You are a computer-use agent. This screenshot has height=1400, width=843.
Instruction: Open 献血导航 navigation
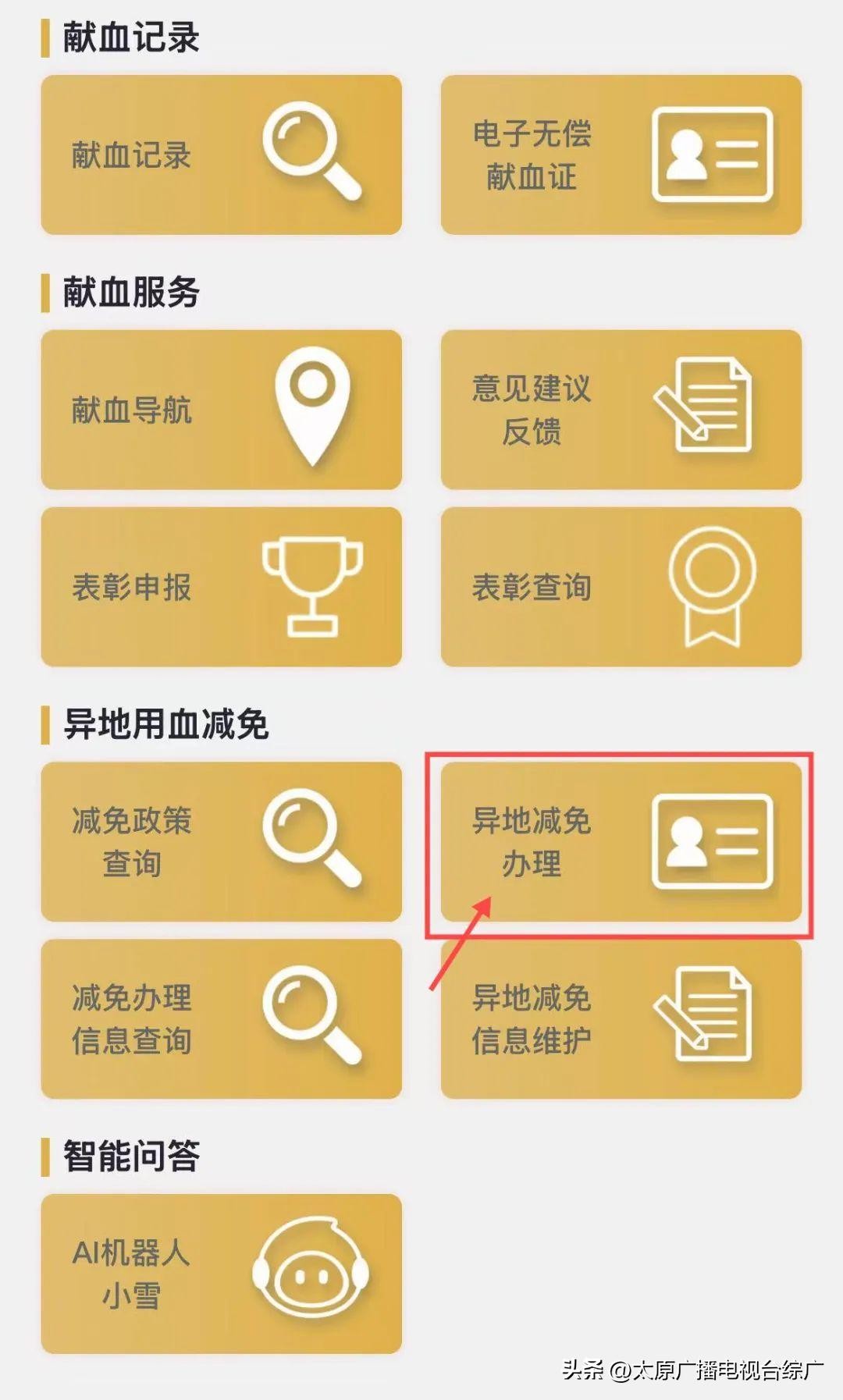pyautogui.click(x=221, y=410)
